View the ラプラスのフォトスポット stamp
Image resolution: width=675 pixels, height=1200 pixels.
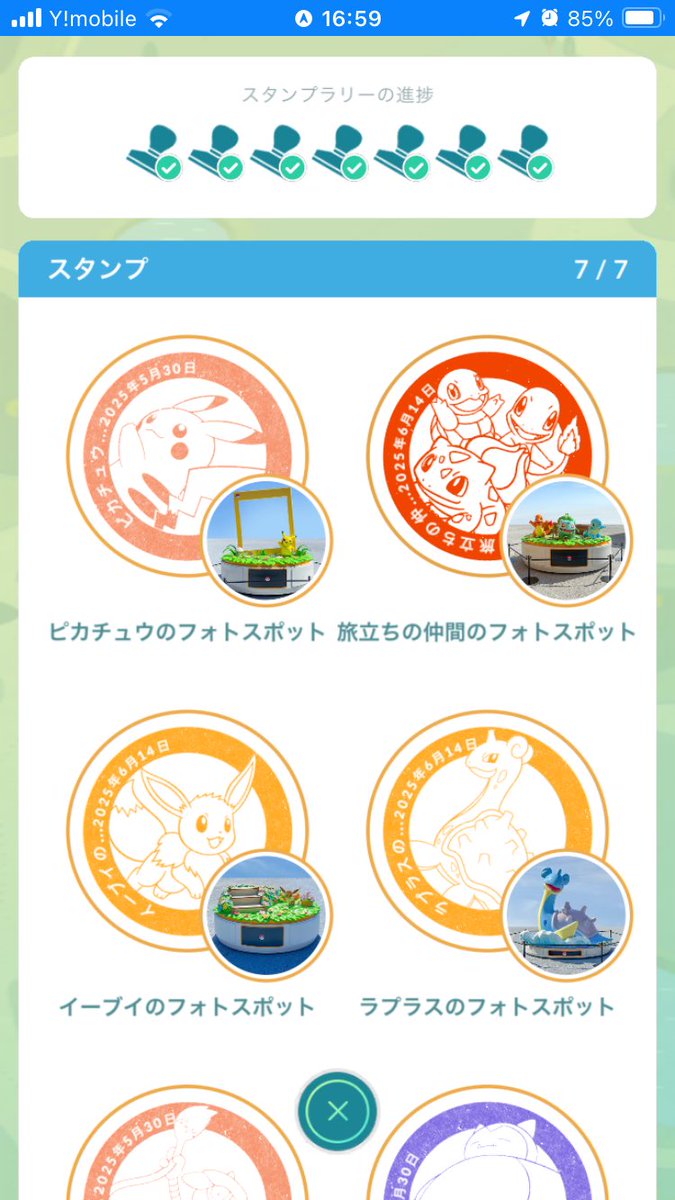pos(487,832)
